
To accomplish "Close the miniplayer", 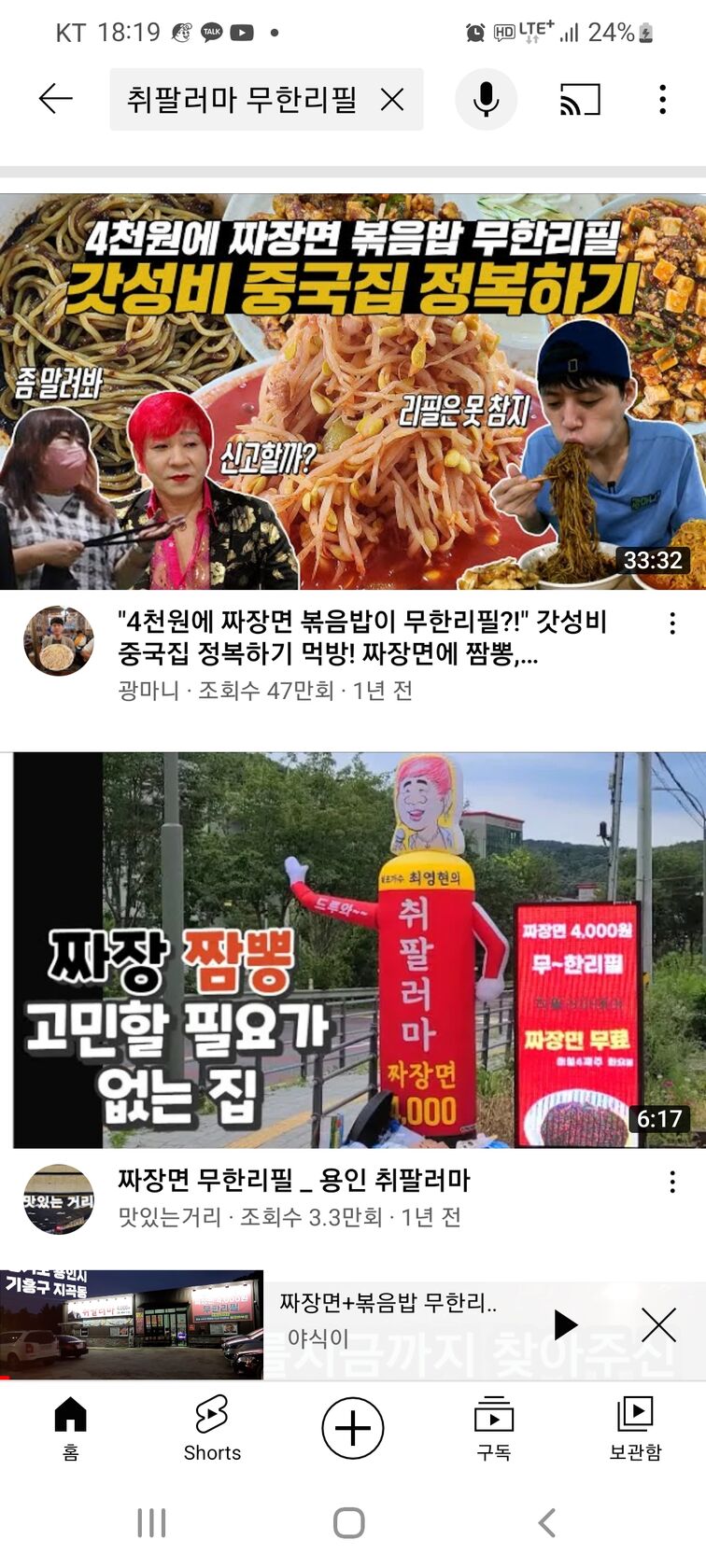I will [x=658, y=1324].
